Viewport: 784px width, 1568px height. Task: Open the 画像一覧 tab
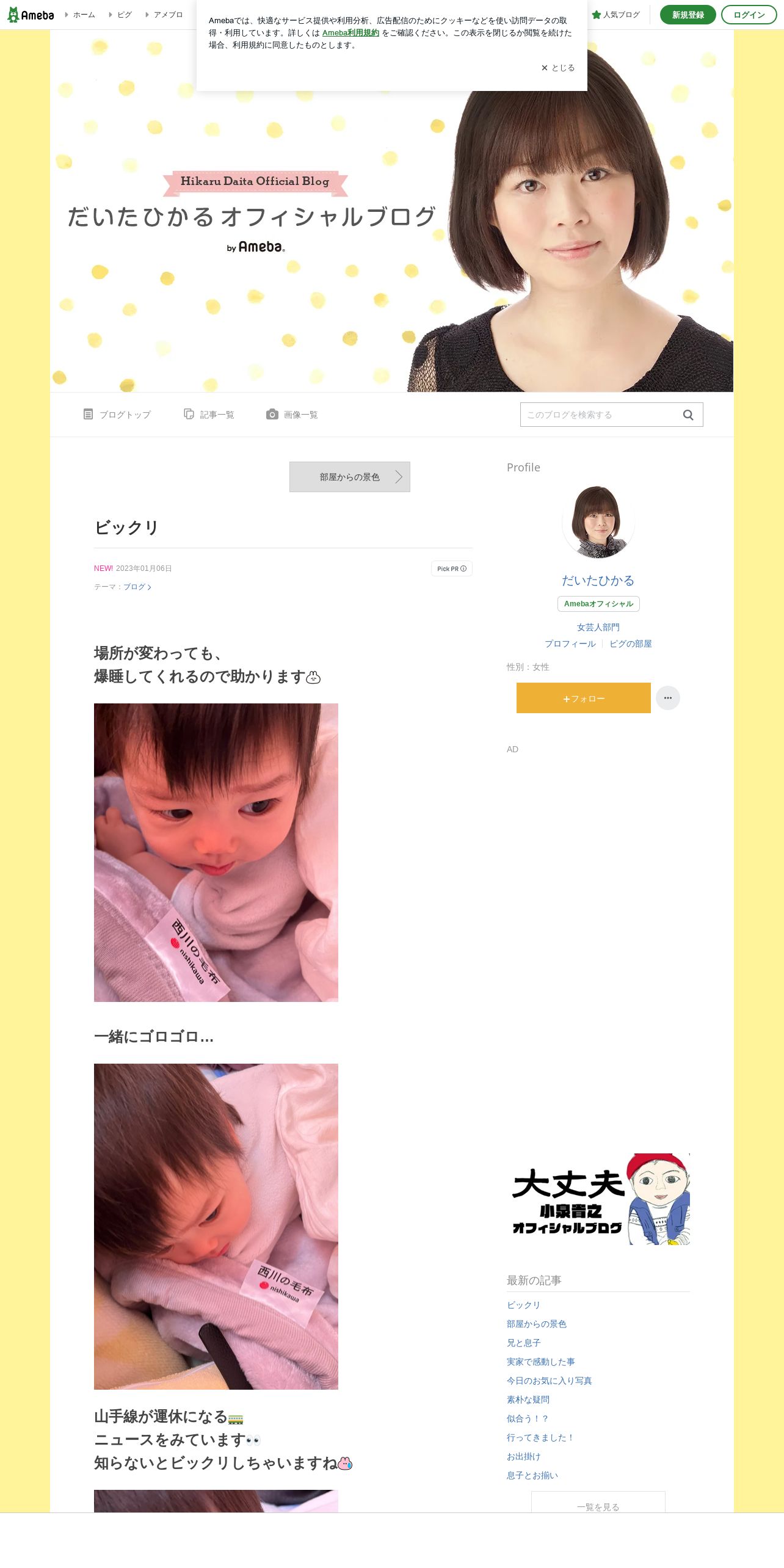point(292,415)
